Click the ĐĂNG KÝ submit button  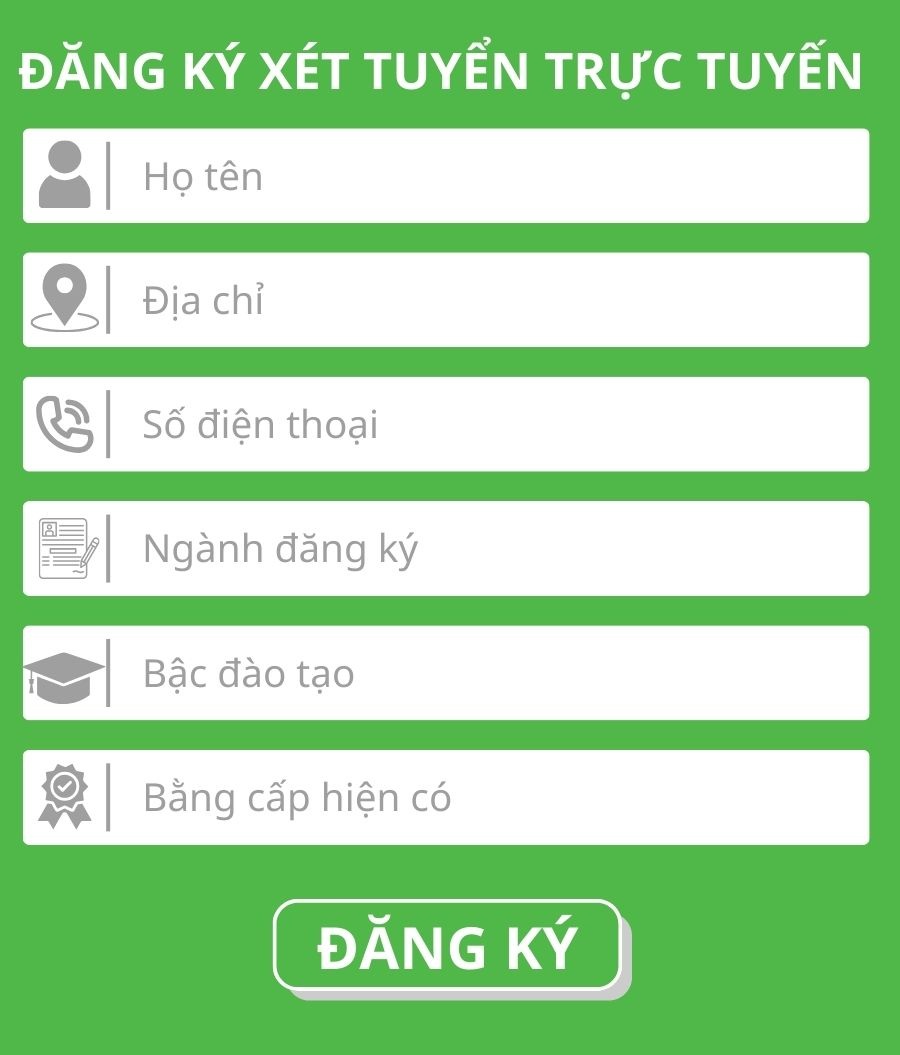[x=447, y=944]
